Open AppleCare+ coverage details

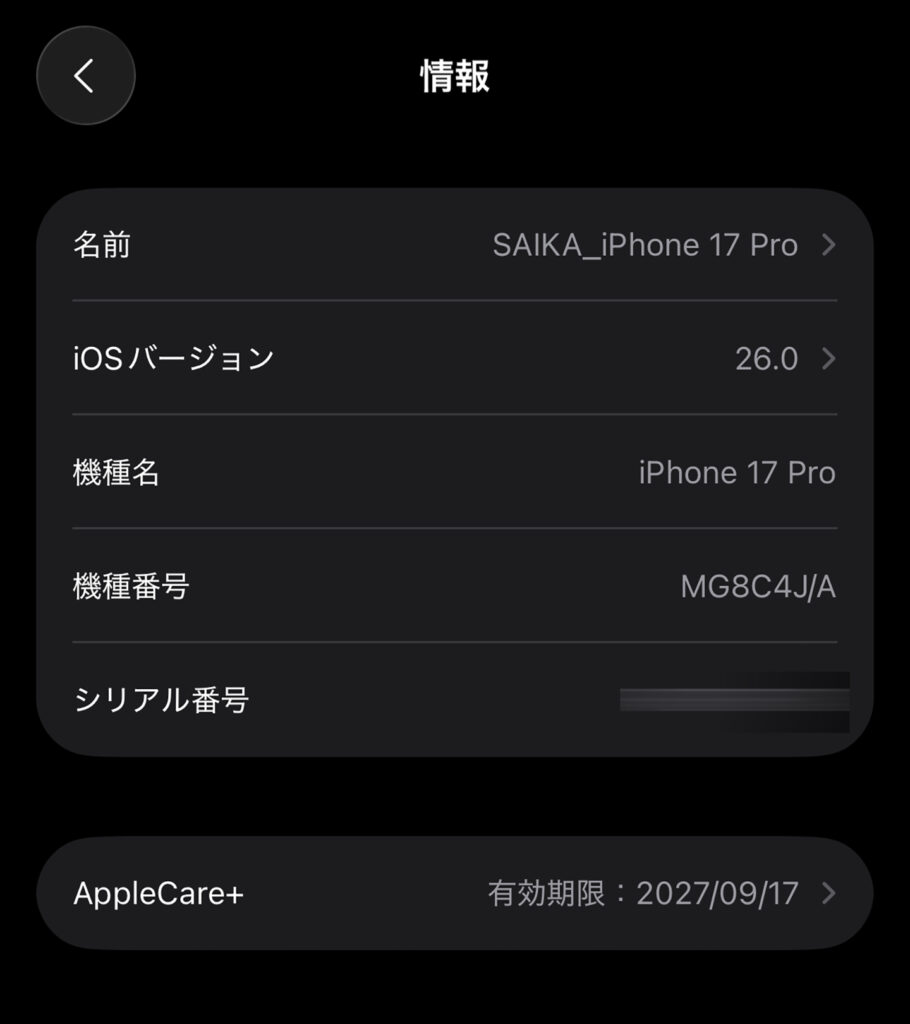coord(455,893)
